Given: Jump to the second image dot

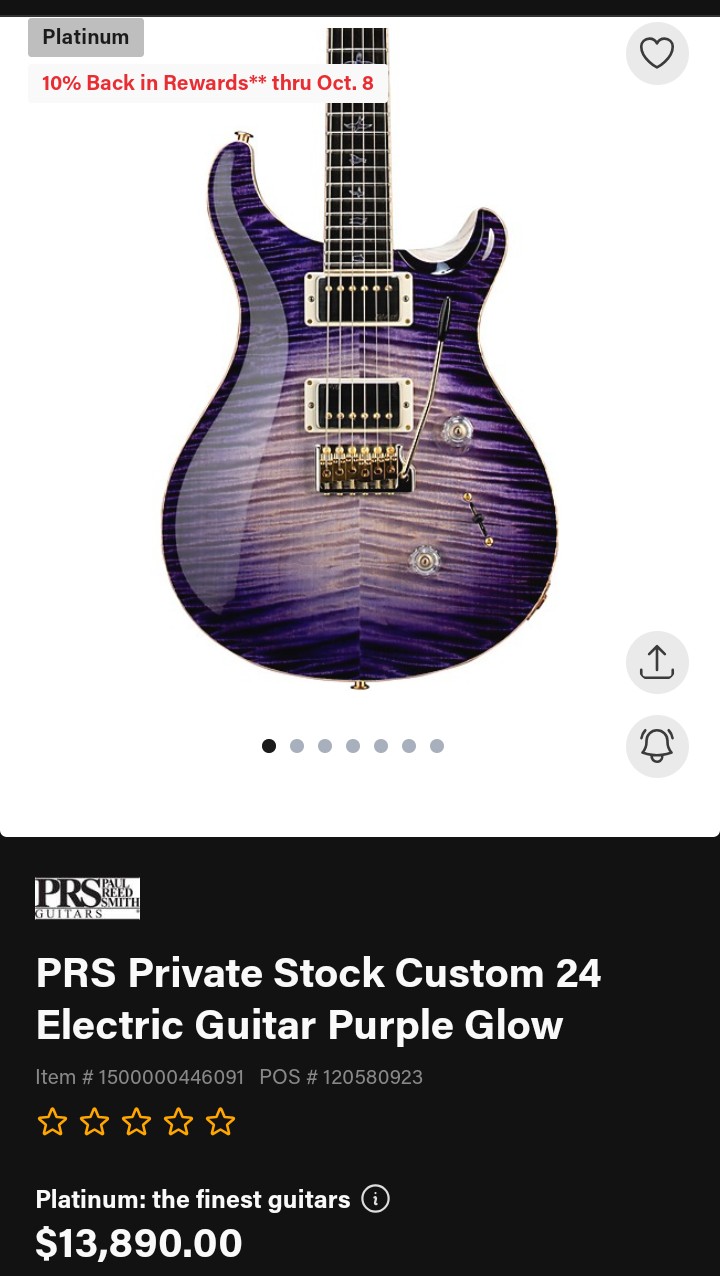Looking at the screenshot, I should pyautogui.click(x=297, y=746).
